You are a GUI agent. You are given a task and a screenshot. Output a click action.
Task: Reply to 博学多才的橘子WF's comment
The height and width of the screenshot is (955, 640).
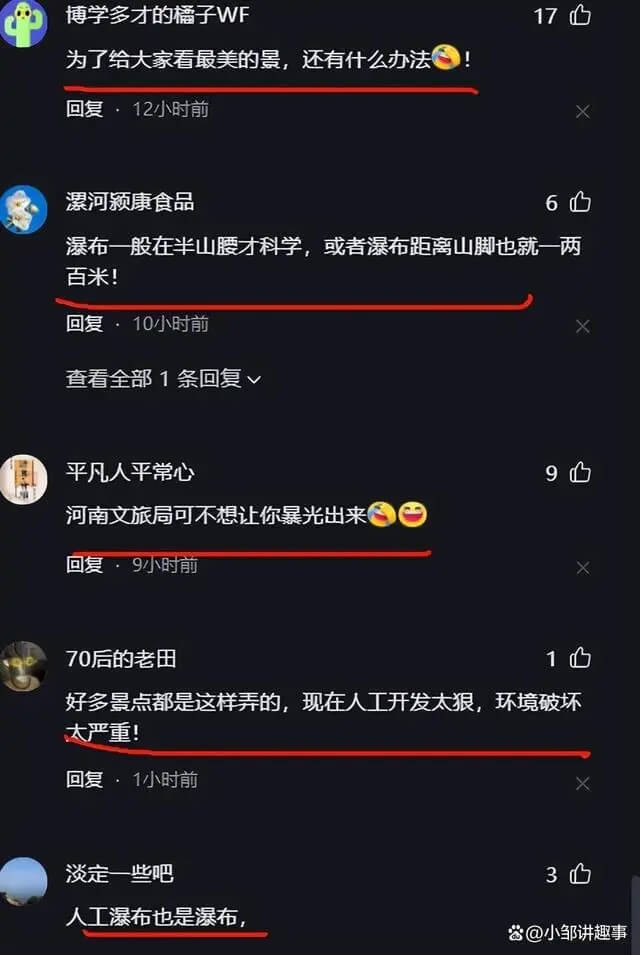85,109
